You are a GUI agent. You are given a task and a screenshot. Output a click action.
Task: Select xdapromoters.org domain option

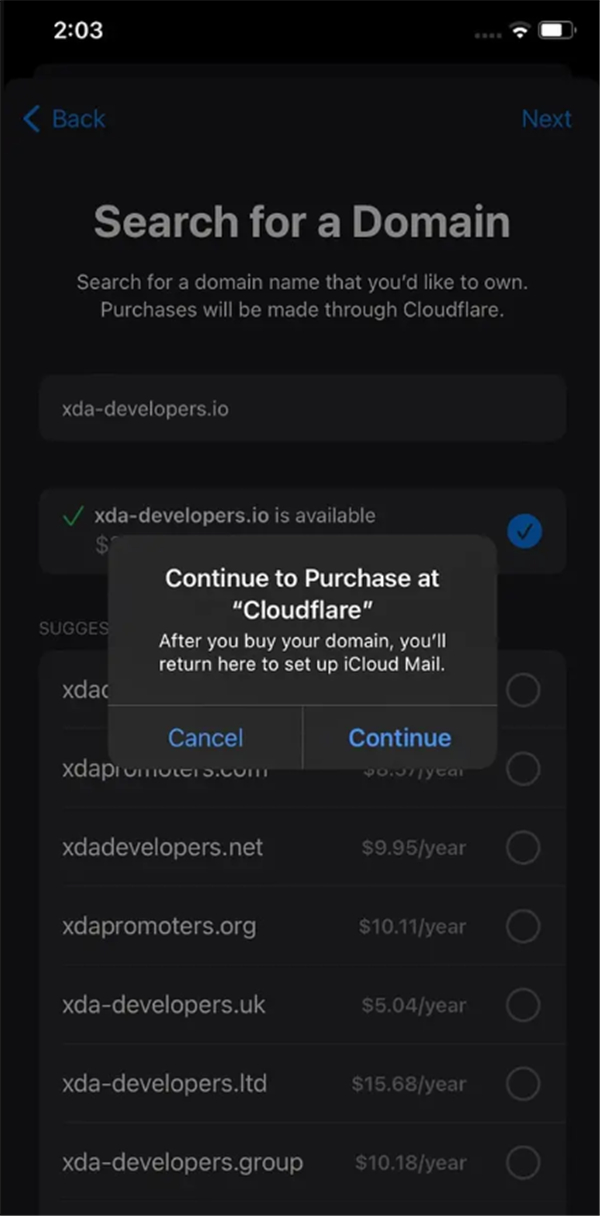523,927
